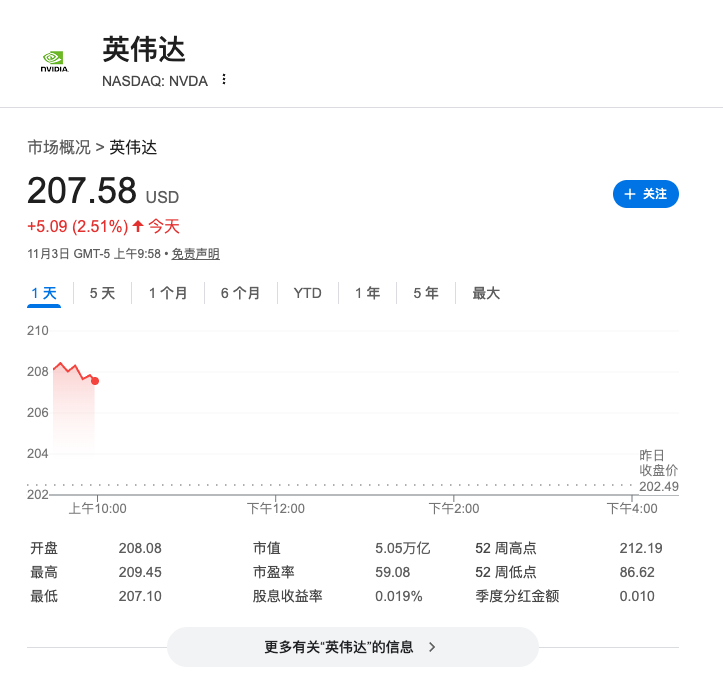This screenshot has width=723, height=679.
Task: Switch to the 1 个月 chart range
Action: (x=168, y=293)
